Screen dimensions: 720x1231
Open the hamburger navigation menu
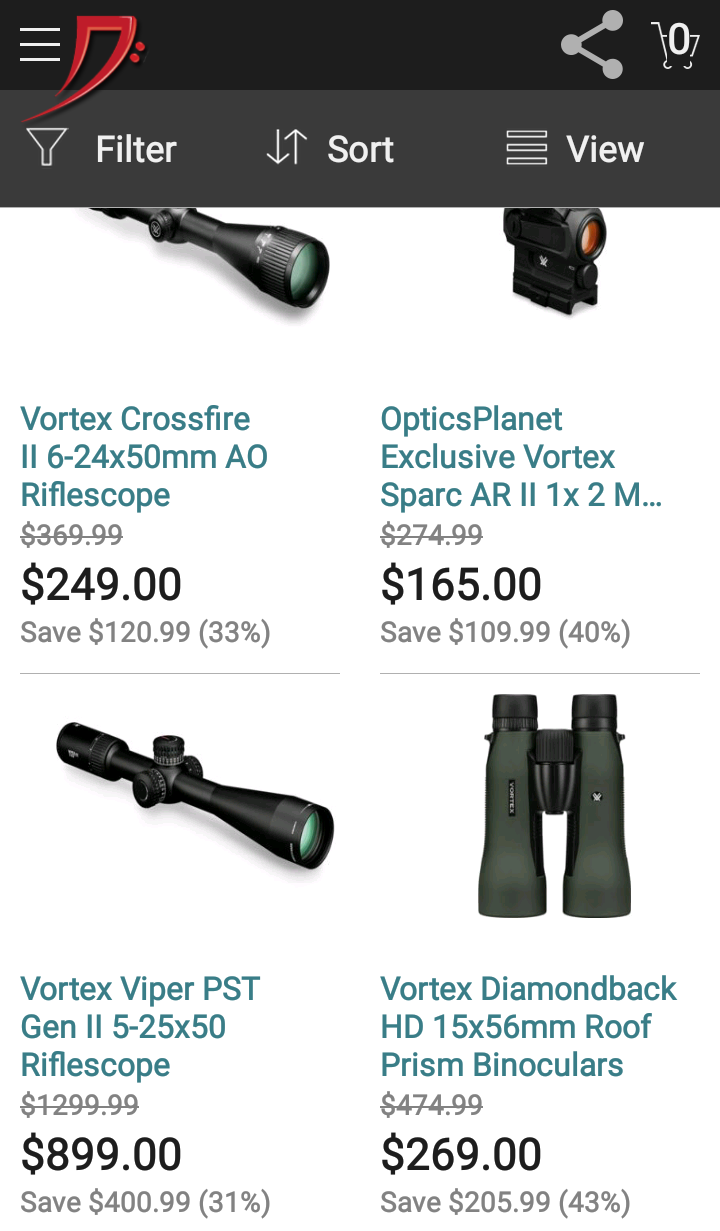point(40,45)
